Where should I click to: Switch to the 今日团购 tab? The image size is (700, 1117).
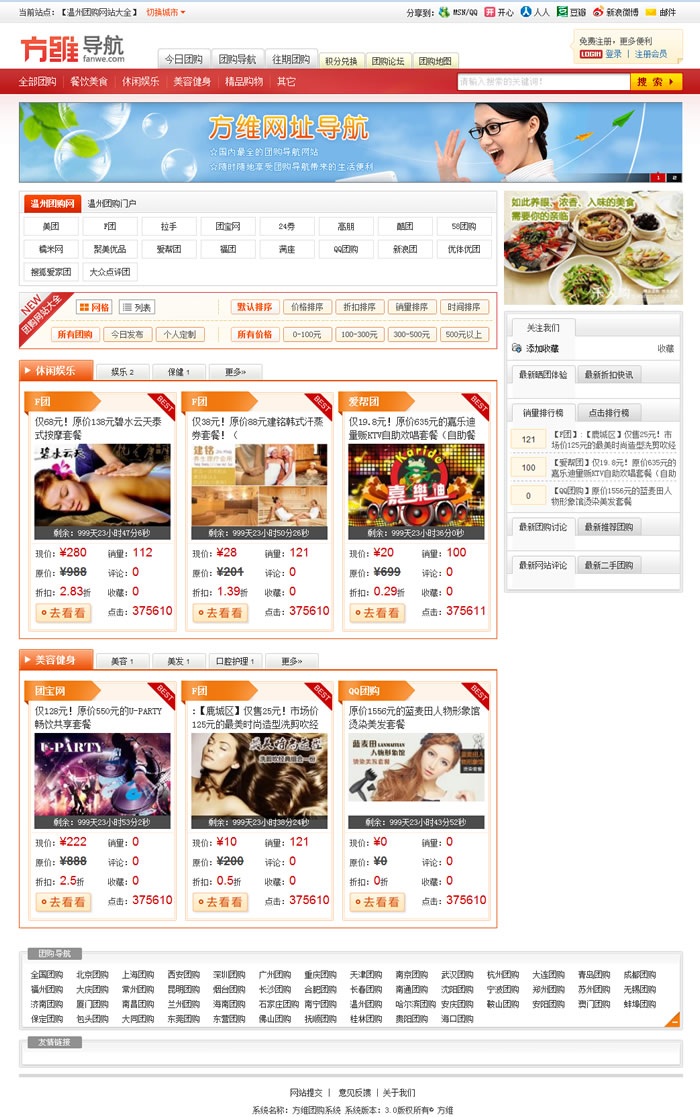[183, 59]
